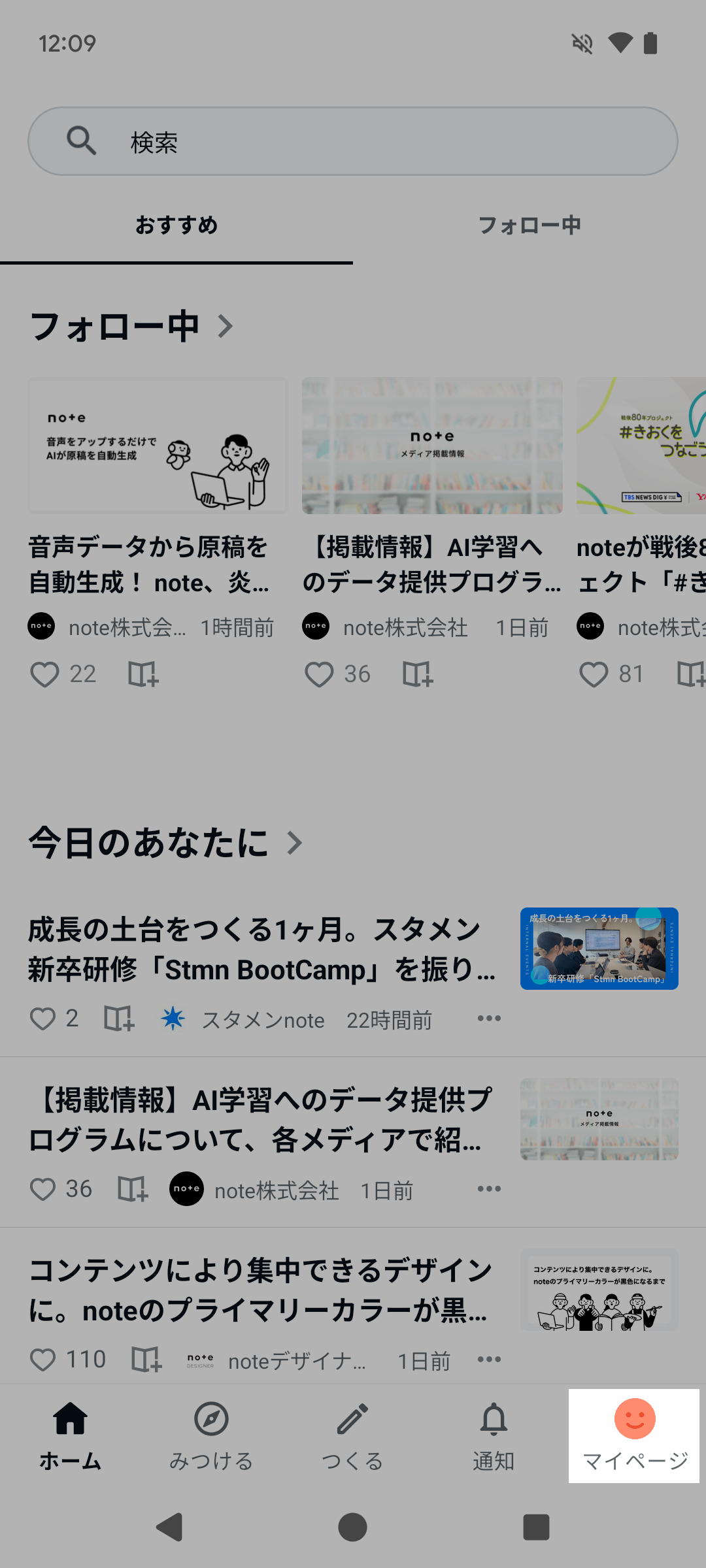Click the スタメンnote sparkle badge icon

(x=173, y=1018)
